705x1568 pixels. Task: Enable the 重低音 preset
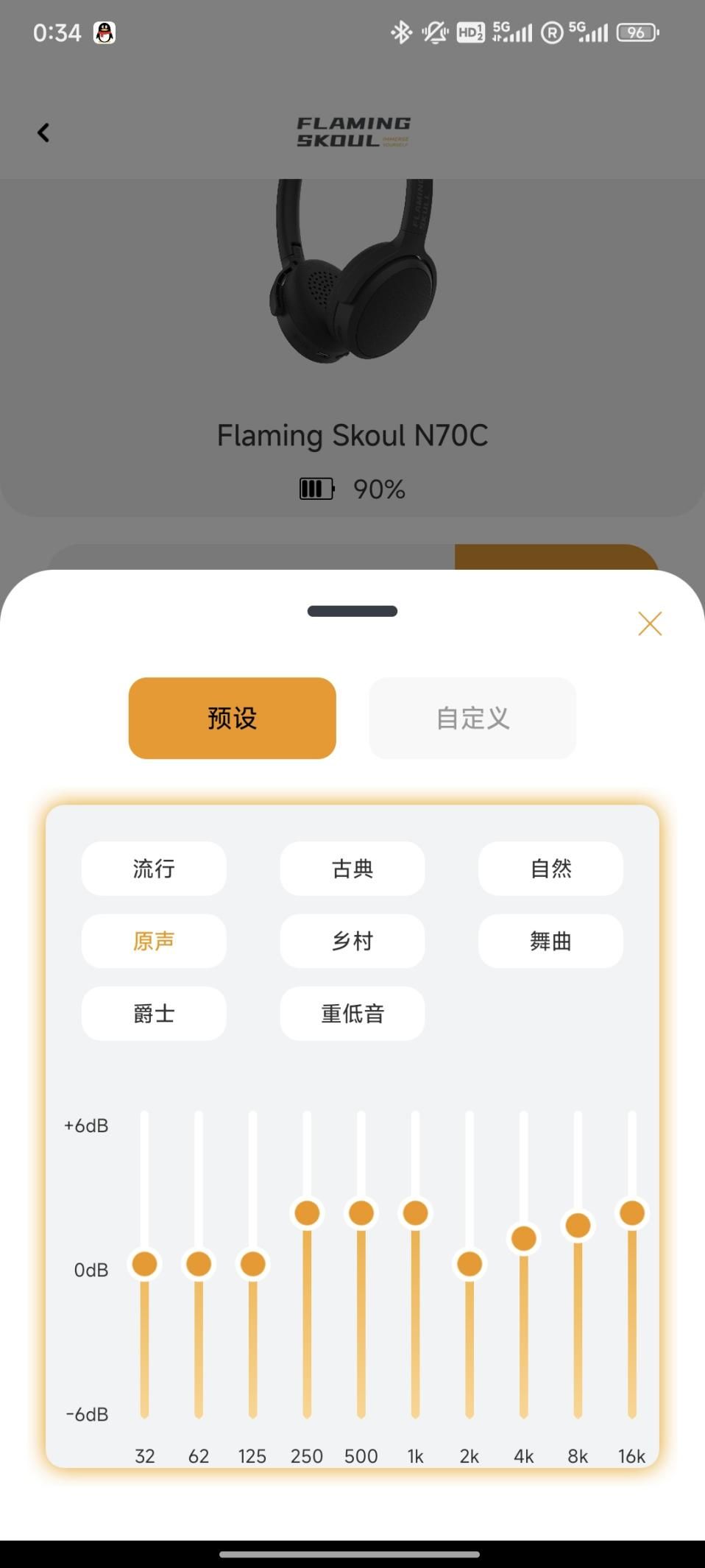352,1014
